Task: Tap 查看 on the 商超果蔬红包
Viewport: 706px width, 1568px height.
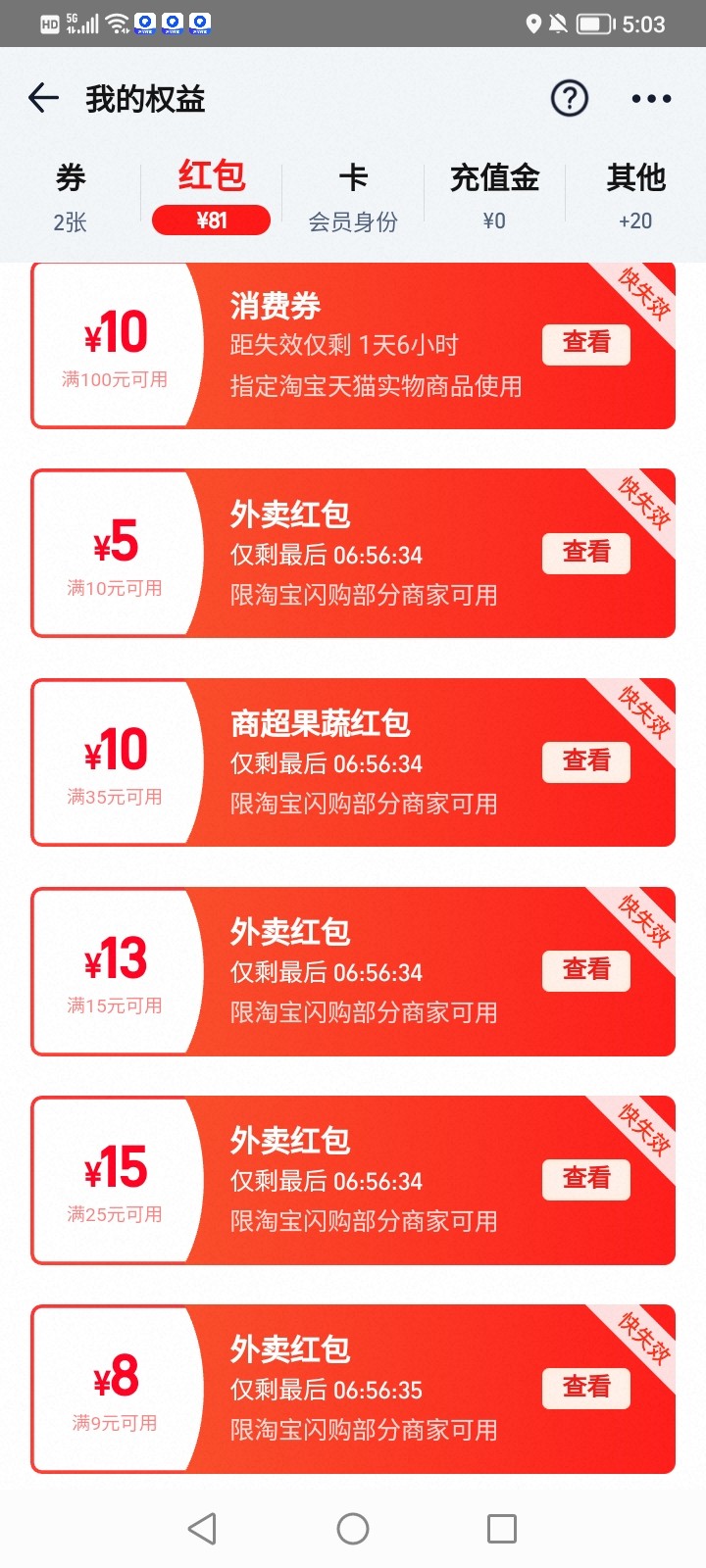Action: point(586,760)
